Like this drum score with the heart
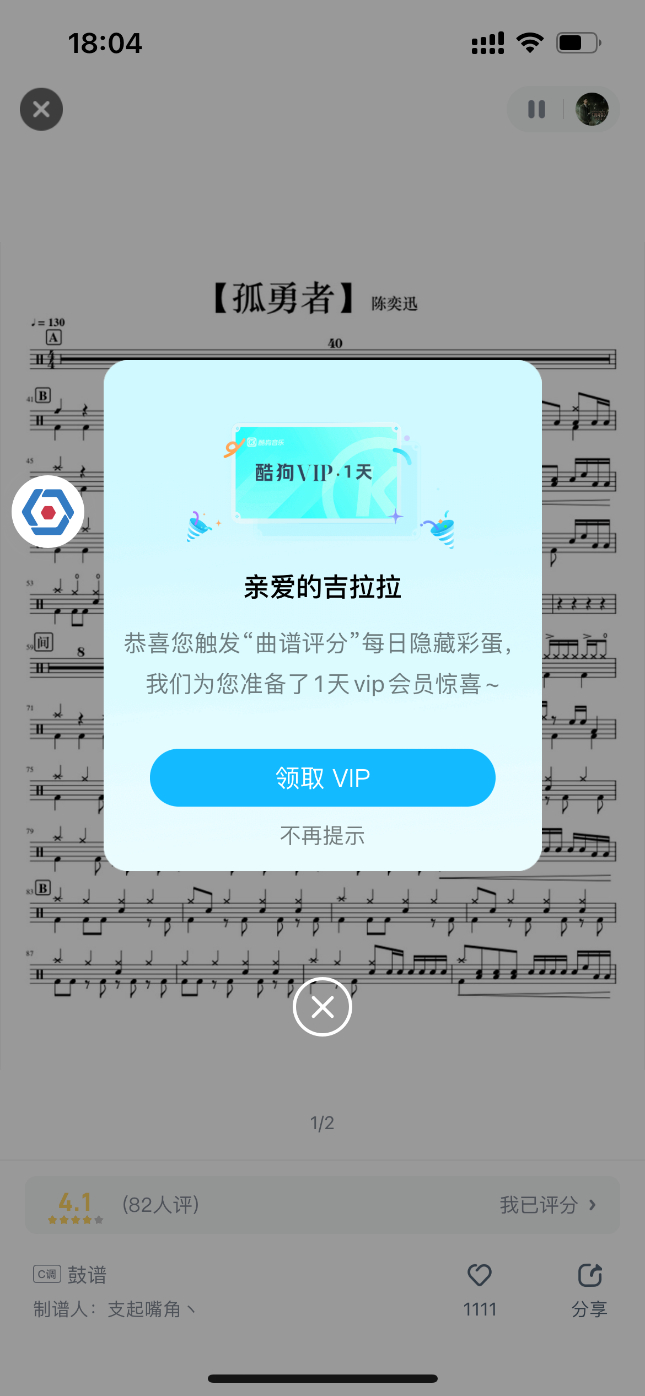The image size is (645, 1396). tap(480, 1276)
